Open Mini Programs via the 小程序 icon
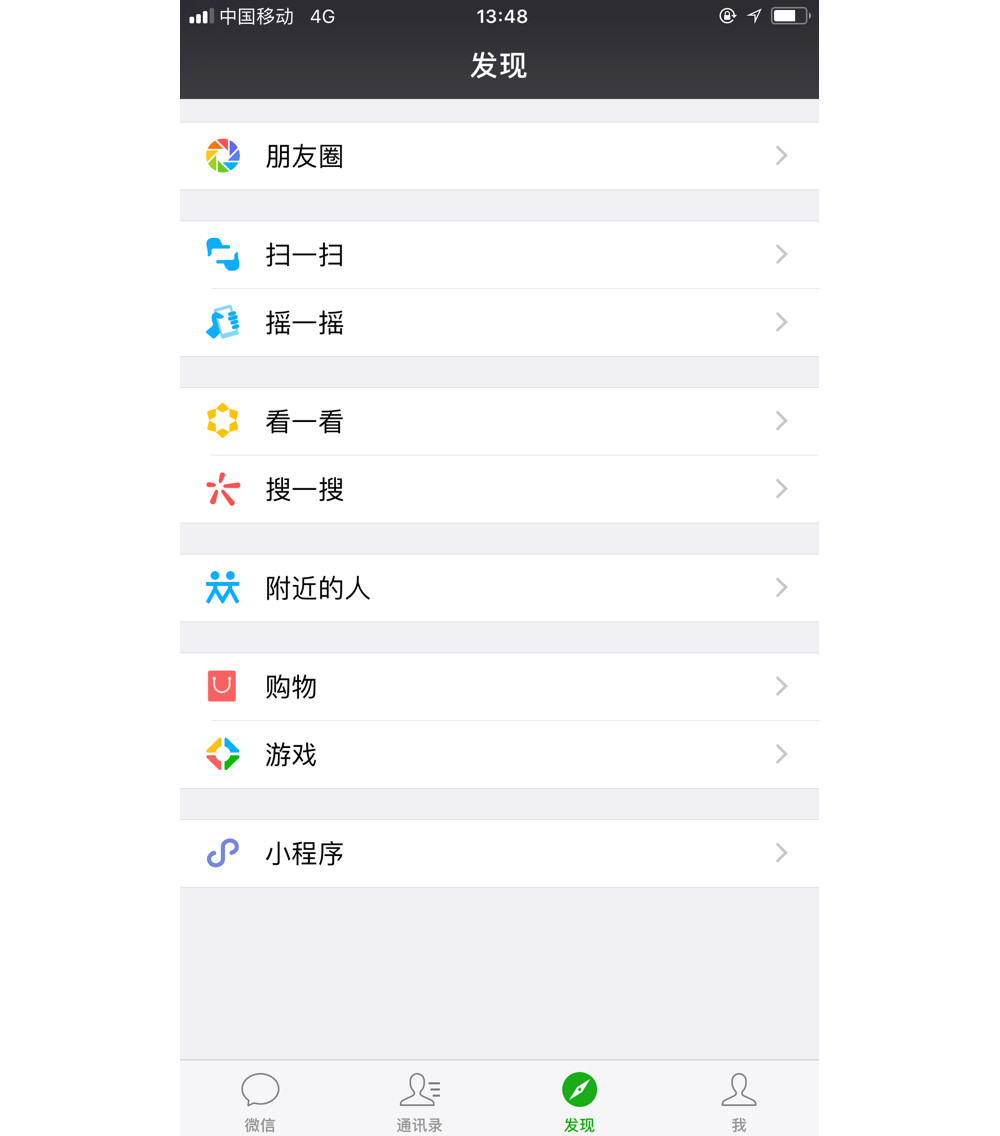The height and width of the screenshot is (1136, 1000). [222, 853]
